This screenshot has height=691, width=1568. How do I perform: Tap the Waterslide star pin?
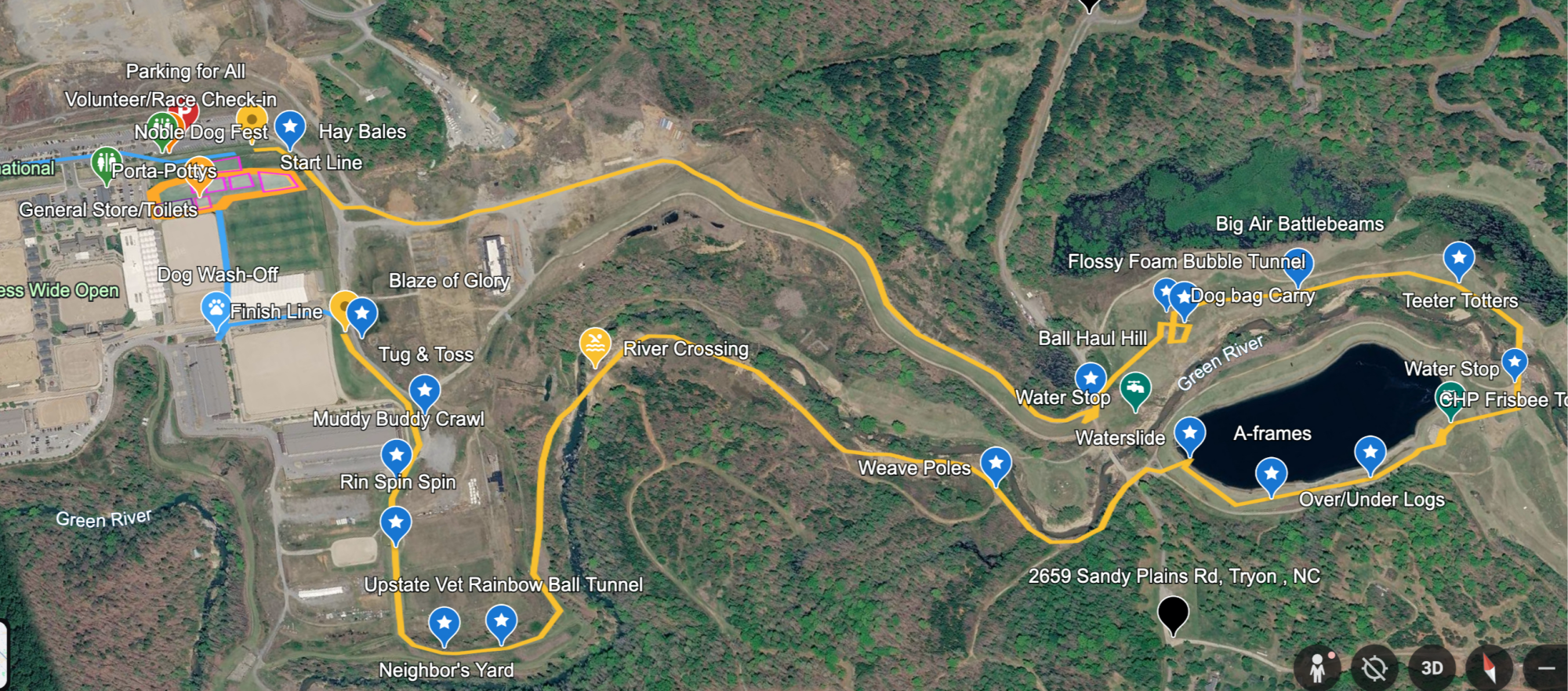pyautogui.click(x=1189, y=433)
